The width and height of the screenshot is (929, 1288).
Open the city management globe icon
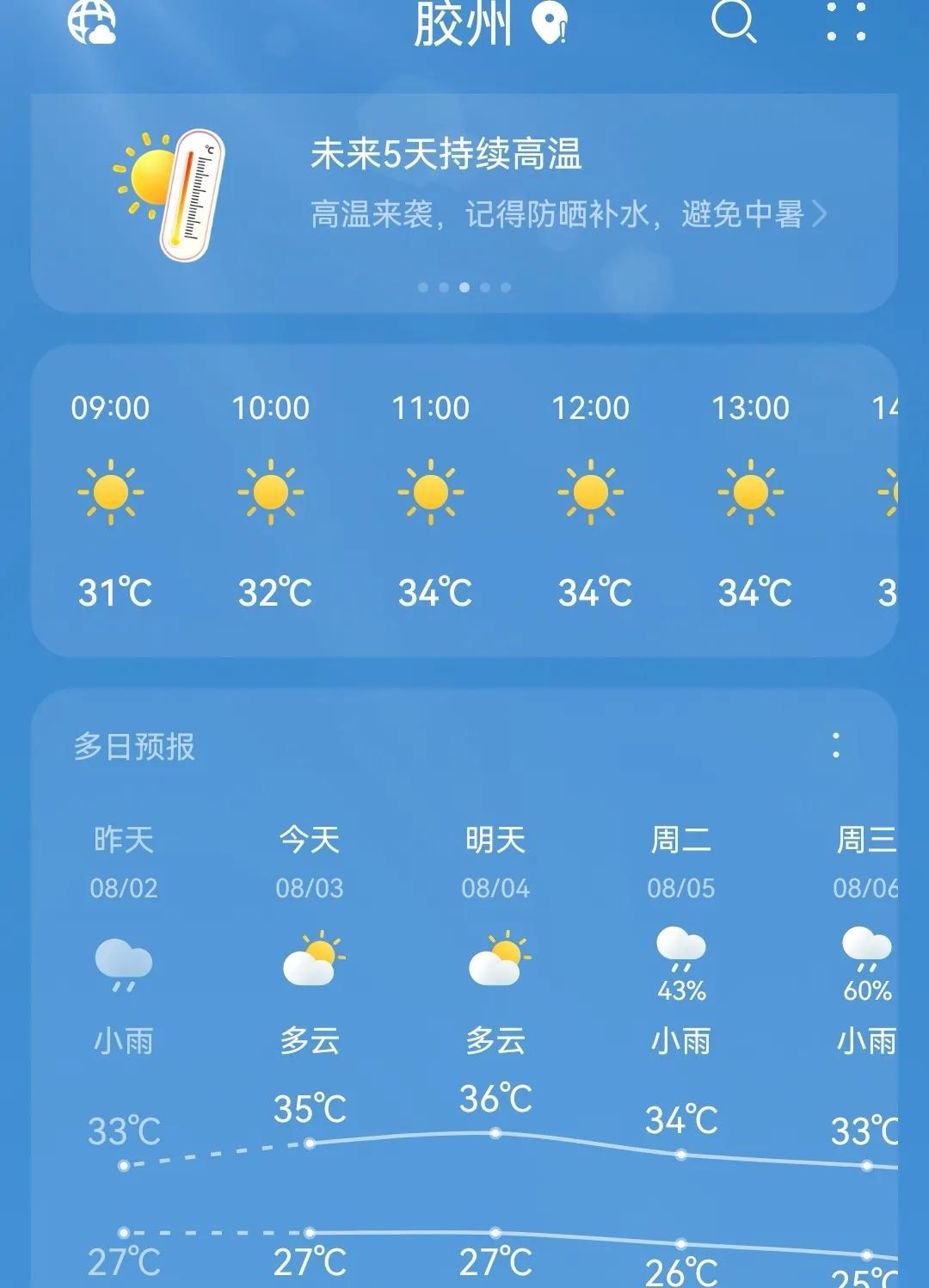coord(91,21)
